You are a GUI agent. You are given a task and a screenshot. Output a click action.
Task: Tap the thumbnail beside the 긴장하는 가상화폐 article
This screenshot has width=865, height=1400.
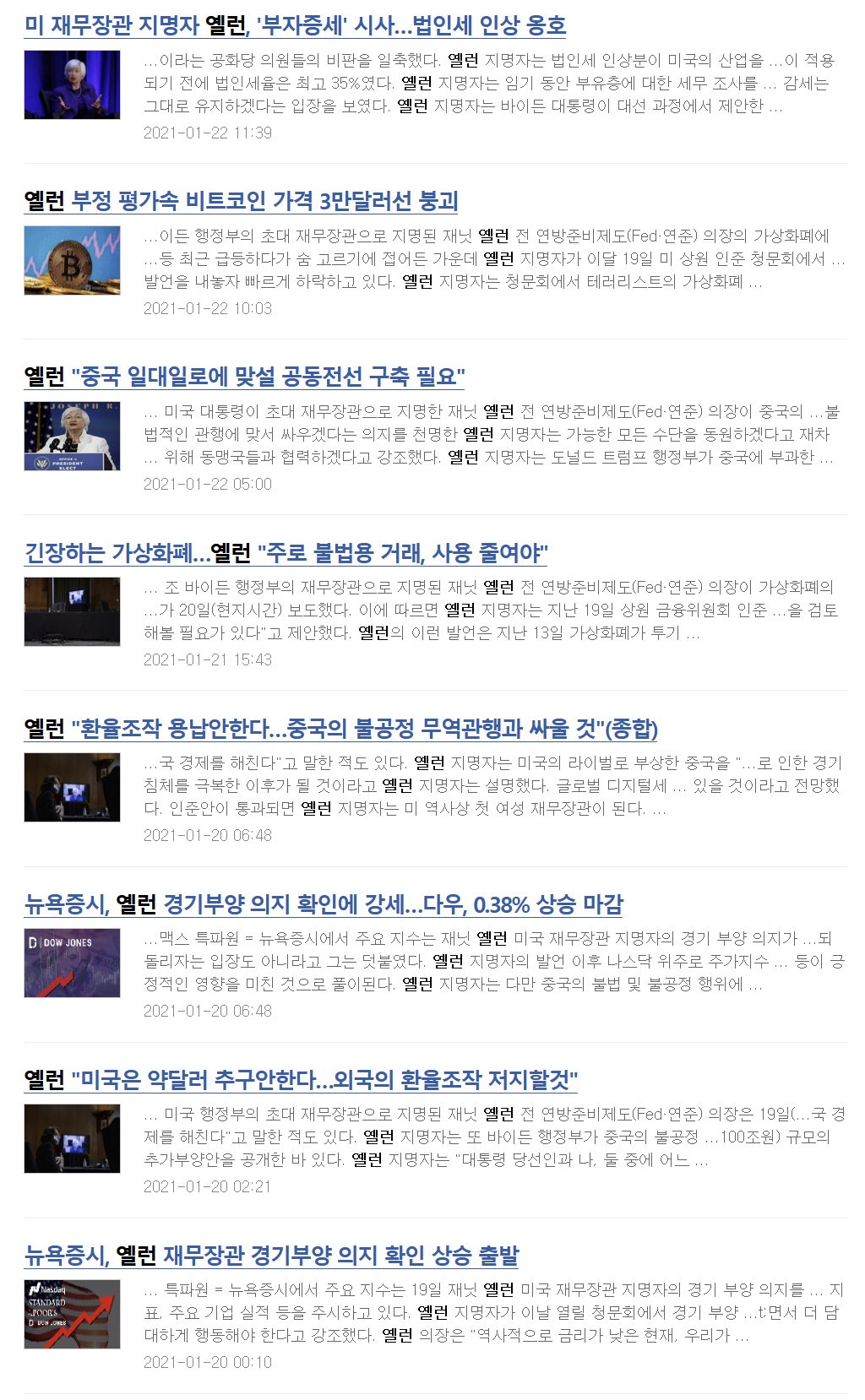[72, 611]
